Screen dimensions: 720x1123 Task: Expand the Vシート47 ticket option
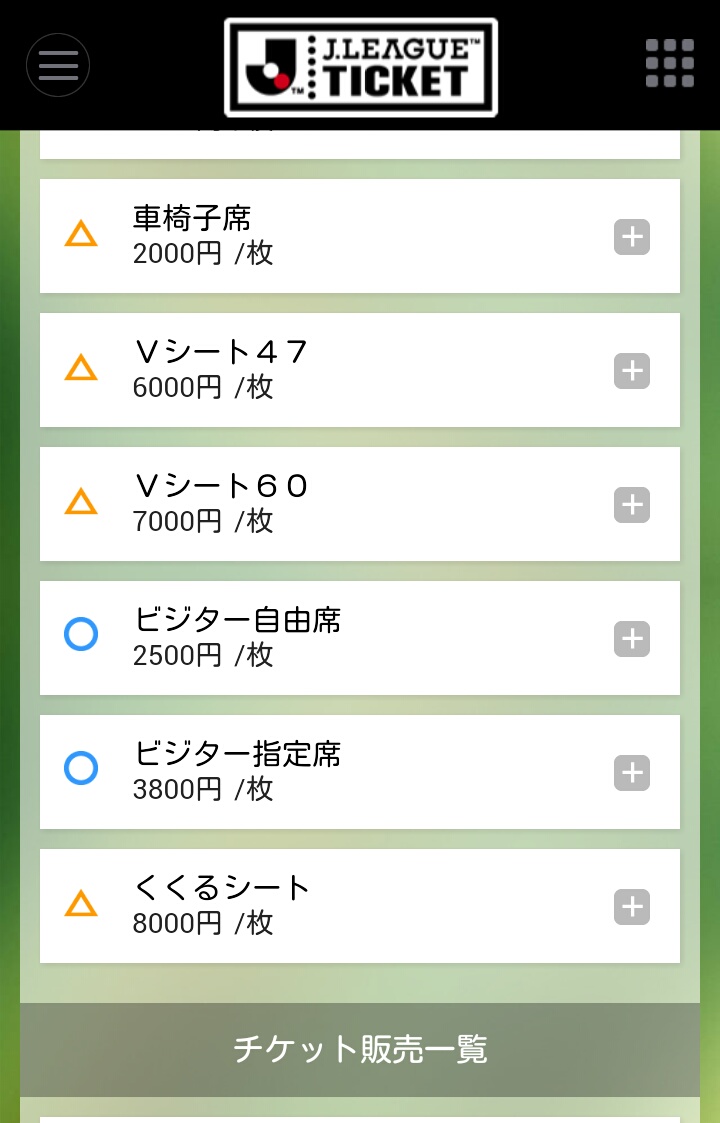coord(631,371)
